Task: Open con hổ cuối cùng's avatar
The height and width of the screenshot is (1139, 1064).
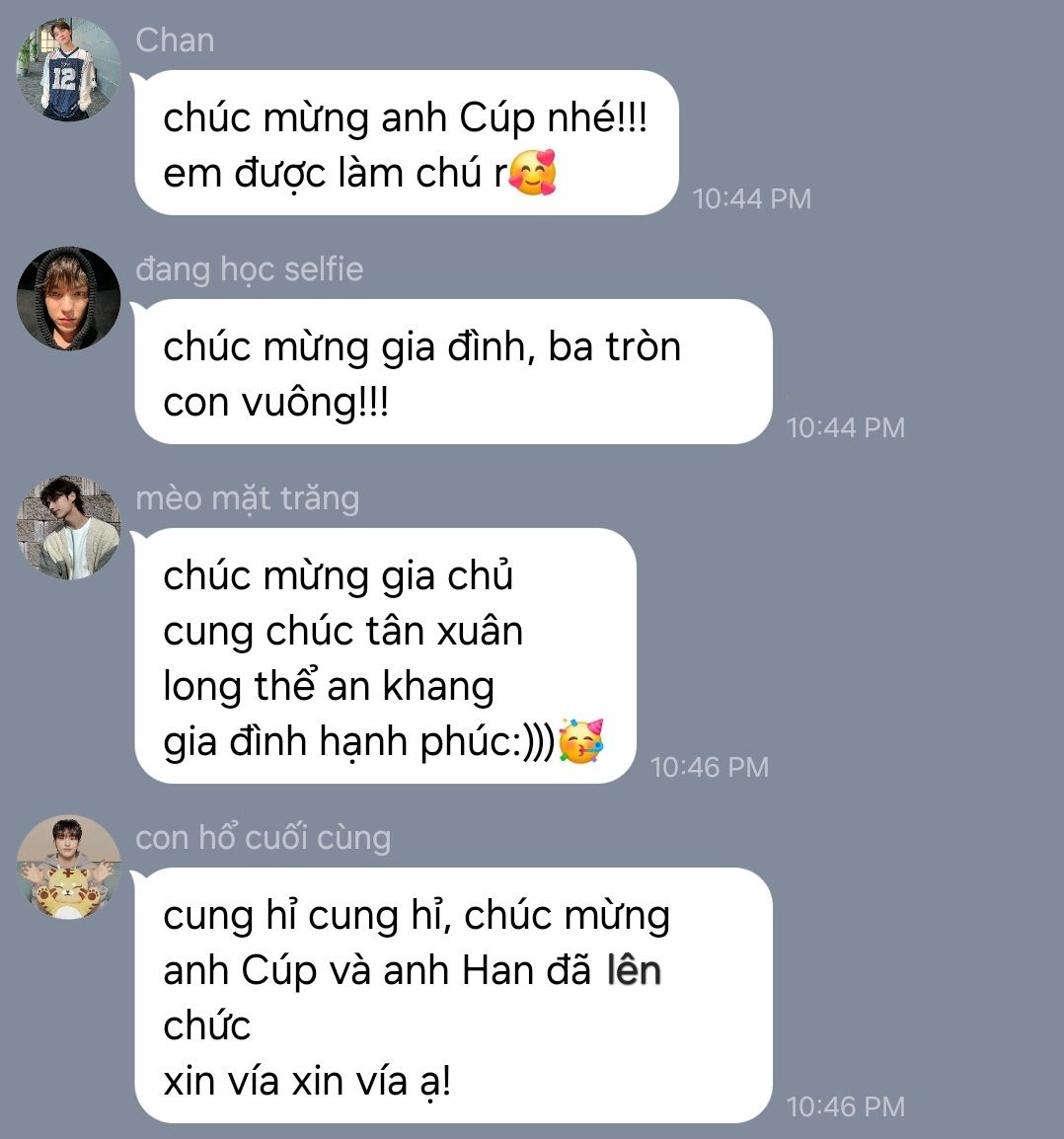Action: pyautogui.click(x=68, y=868)
